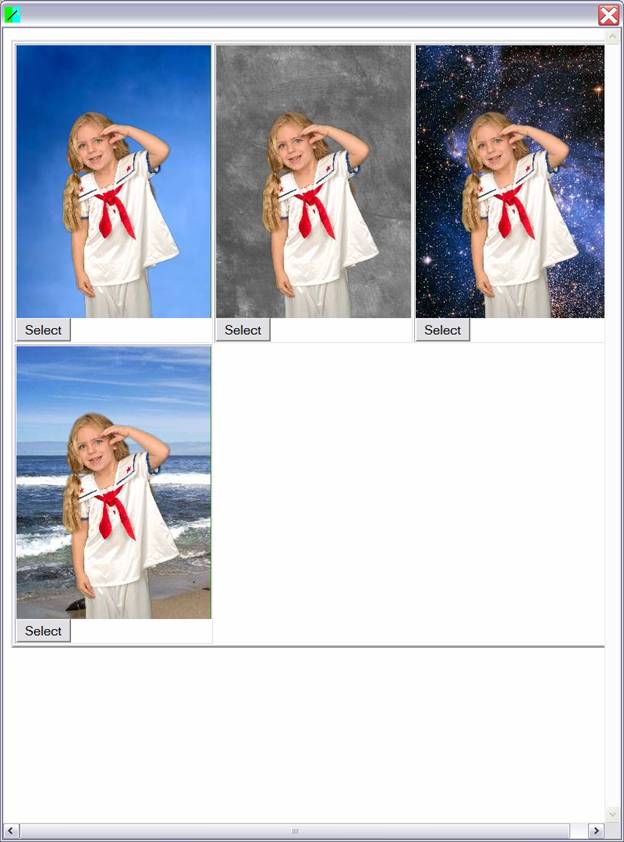Tap the horizontal scrollbar left arrow
The width and height of the screenshot is (624, 842).
coord(11,831)
